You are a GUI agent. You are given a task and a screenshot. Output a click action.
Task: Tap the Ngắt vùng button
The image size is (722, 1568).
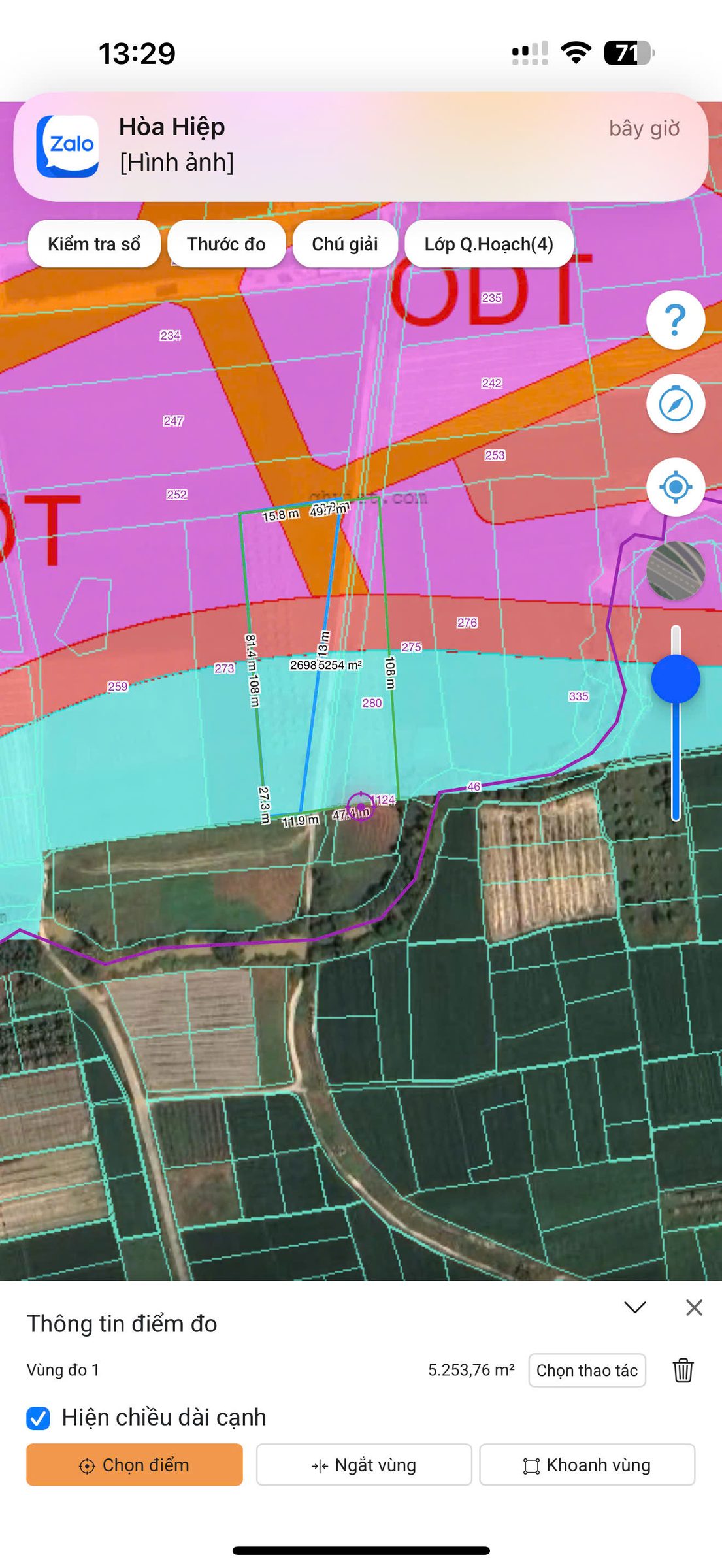click(x=364, y=1465)
